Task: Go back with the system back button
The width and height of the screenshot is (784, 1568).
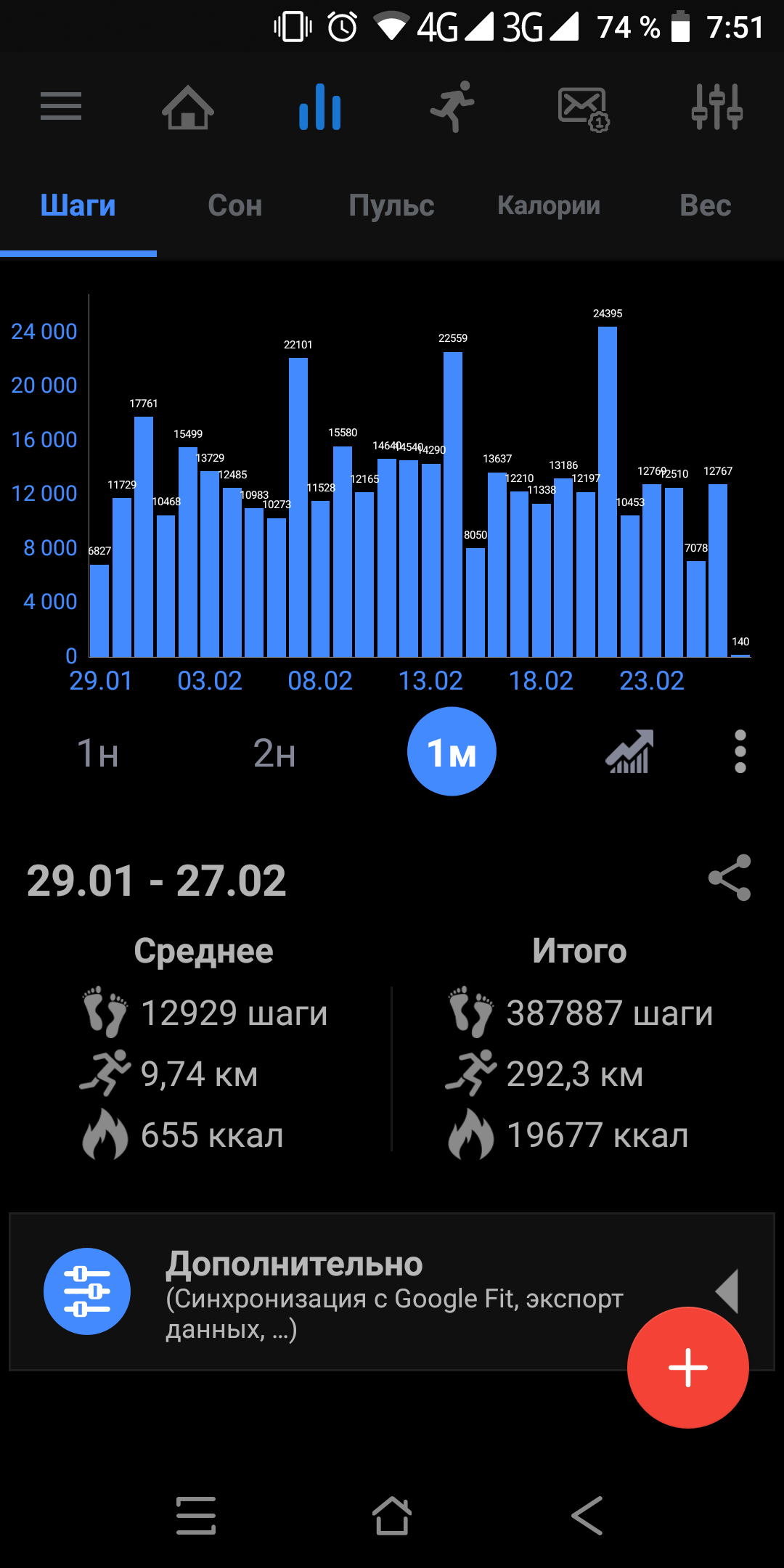Action: [x=587, y=1516]
